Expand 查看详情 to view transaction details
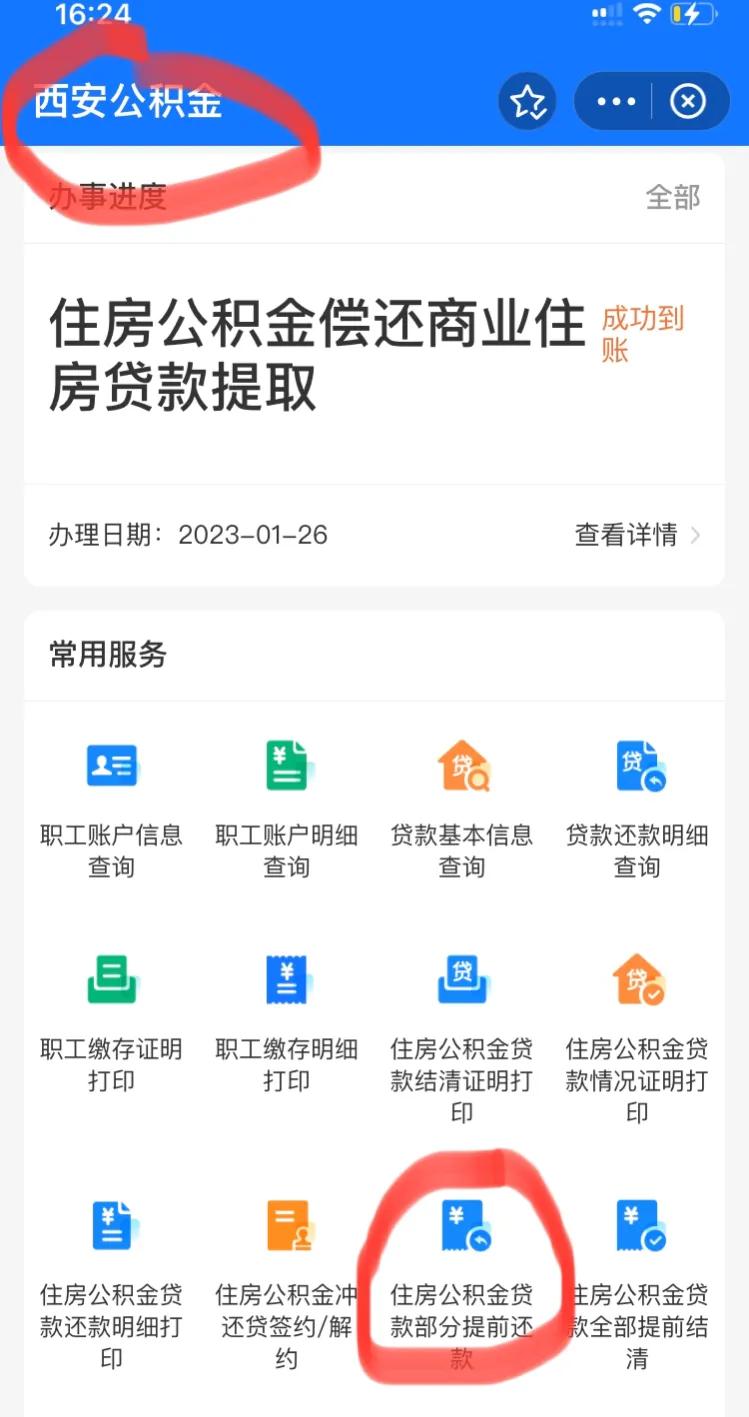The height and width of the screenshot is (1417, 749). (630, 535)
